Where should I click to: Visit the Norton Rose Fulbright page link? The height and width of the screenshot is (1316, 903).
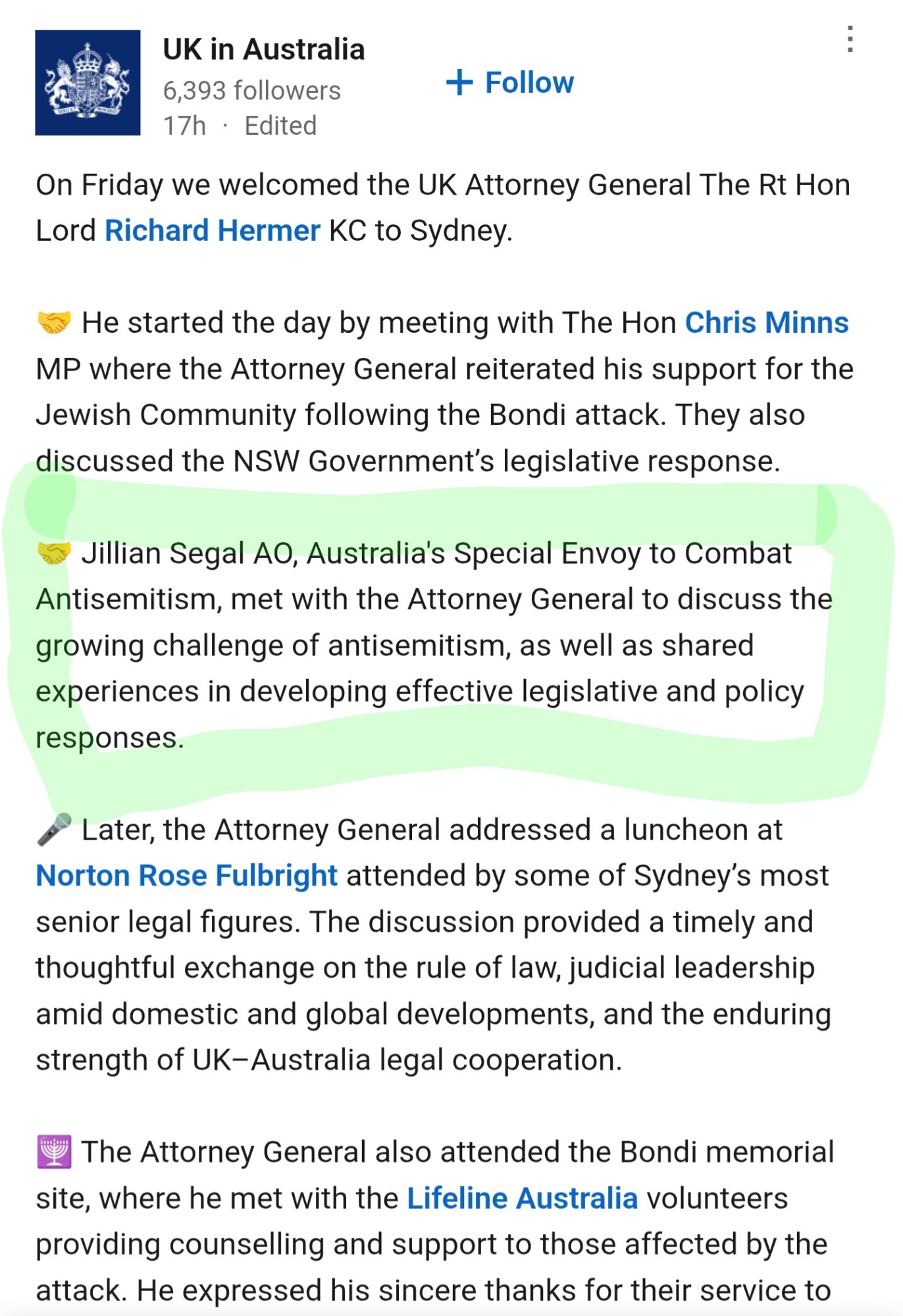click(x=186, y=876)
